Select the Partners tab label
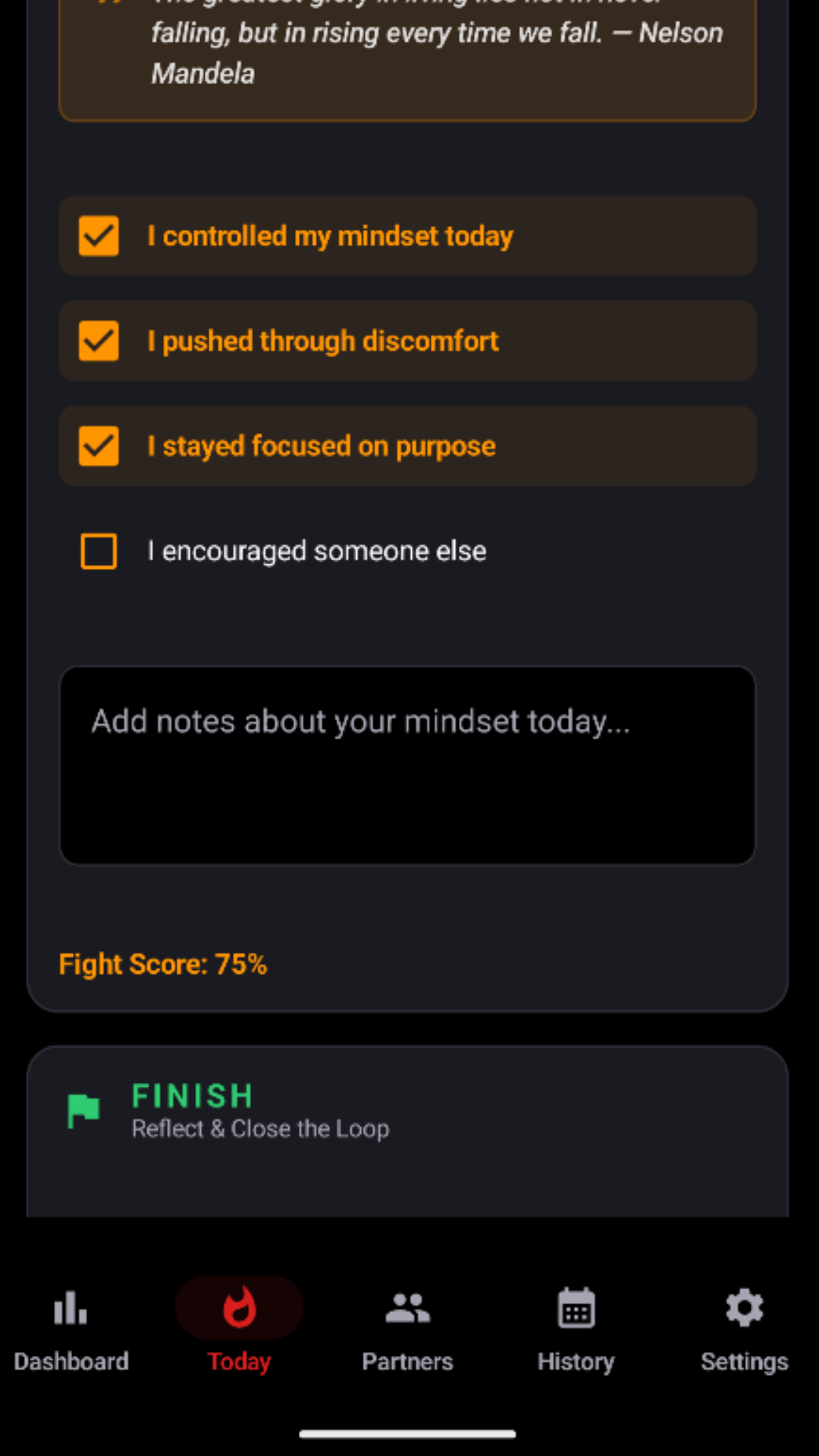 407,1361
